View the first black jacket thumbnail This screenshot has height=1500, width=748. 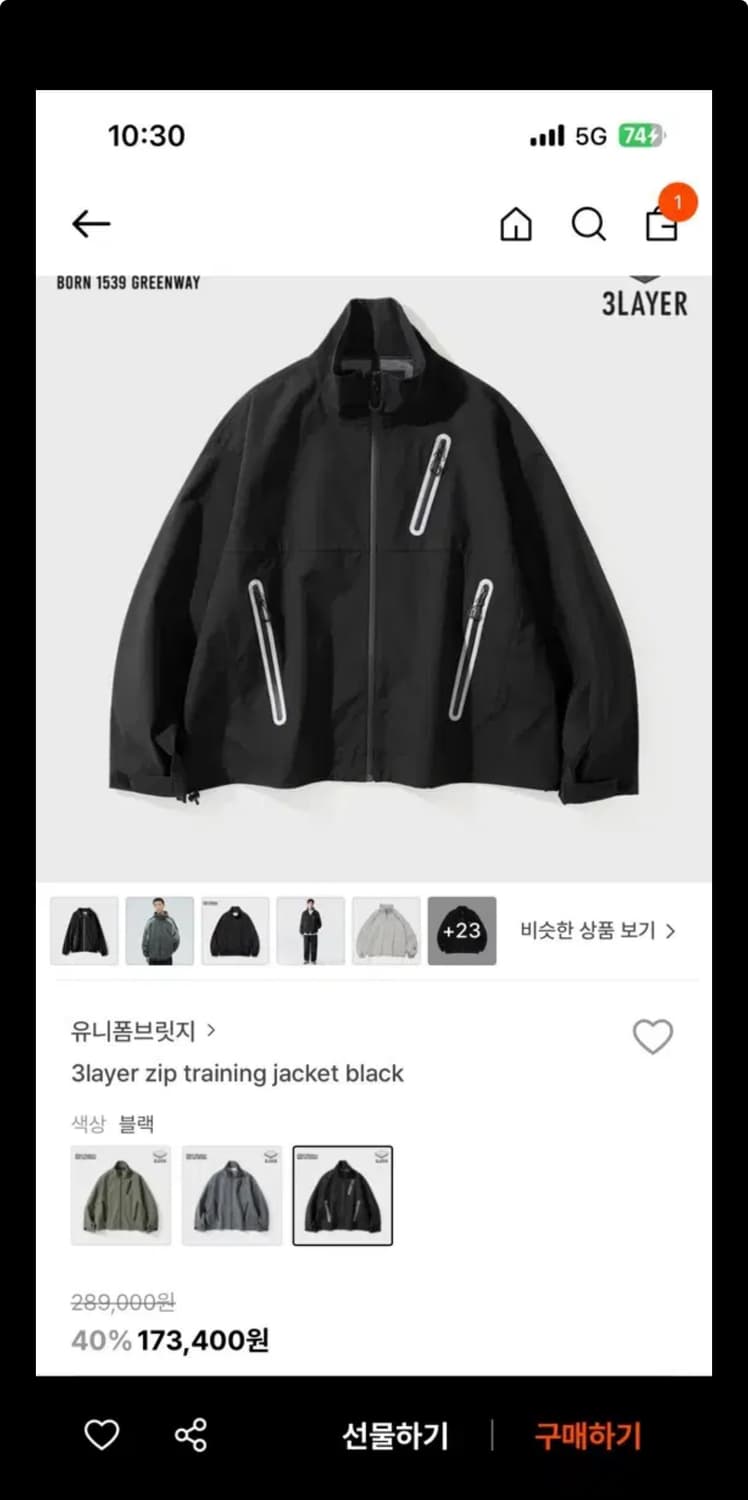point(85,931)
